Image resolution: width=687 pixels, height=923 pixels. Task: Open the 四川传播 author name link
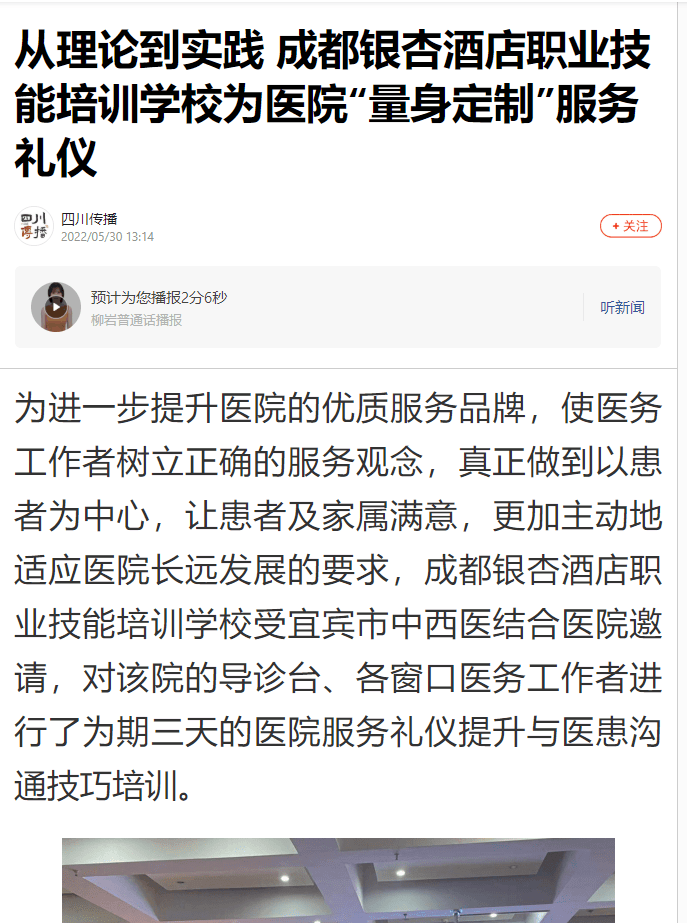[x=89, y=219]
